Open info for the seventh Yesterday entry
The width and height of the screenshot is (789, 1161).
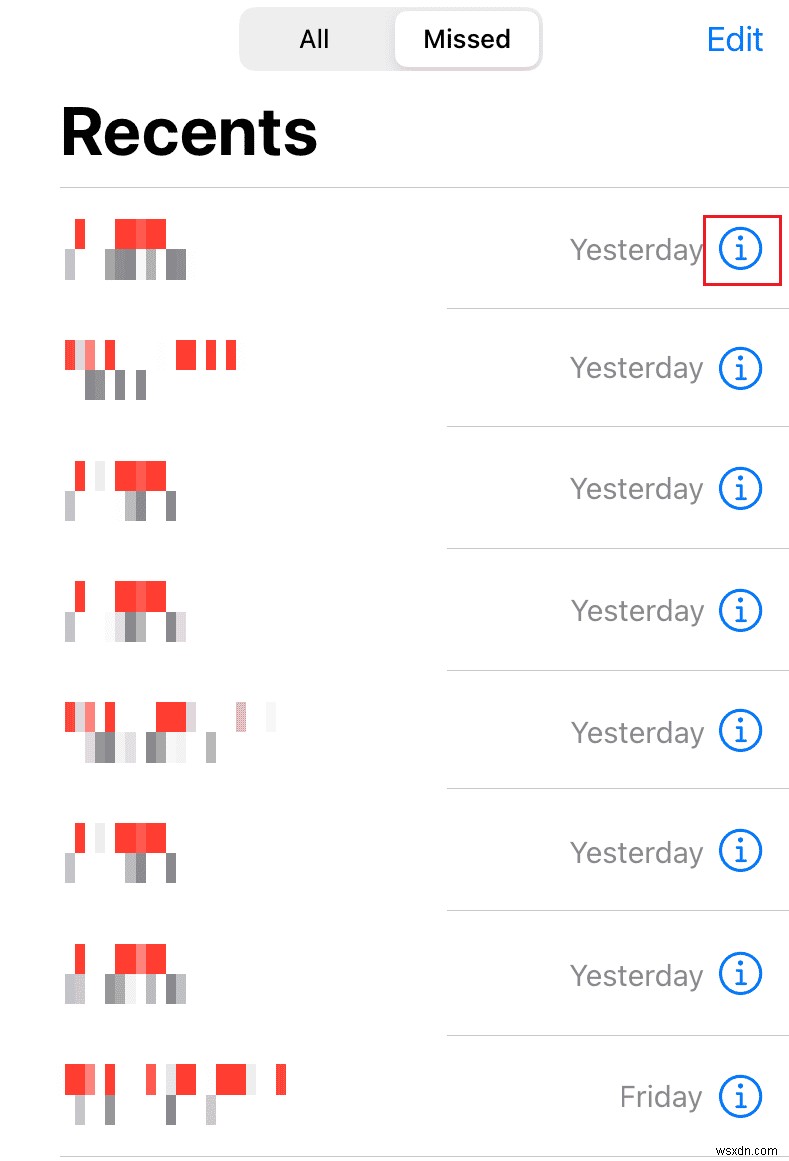pyautogui.click(x=741, y=974)
